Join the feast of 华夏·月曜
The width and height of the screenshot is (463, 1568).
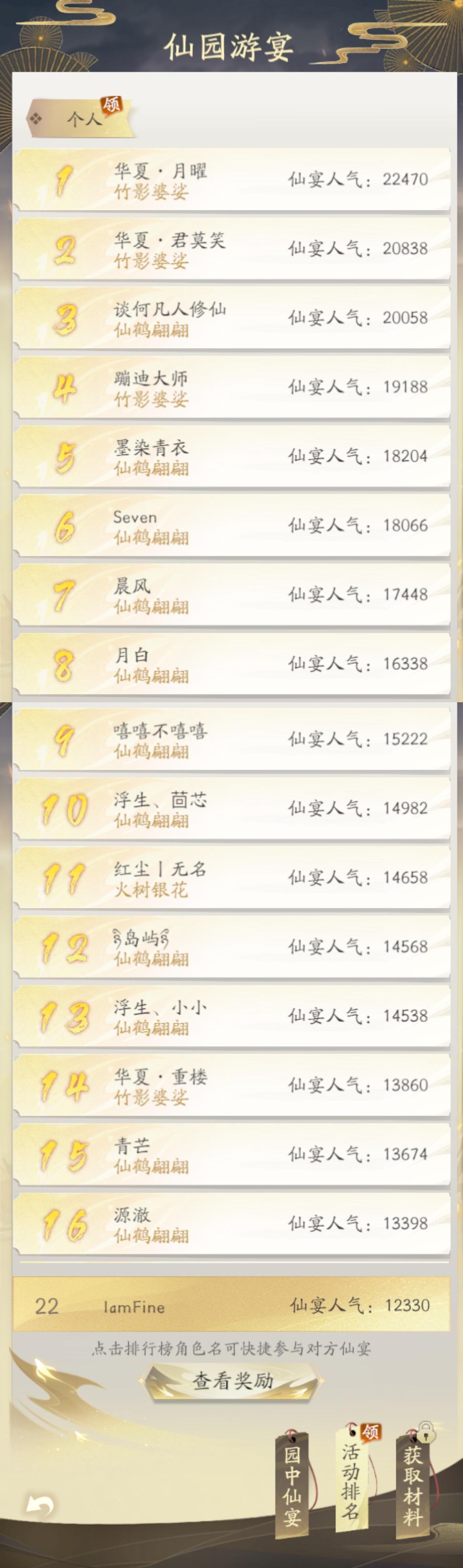pos(231,180)
